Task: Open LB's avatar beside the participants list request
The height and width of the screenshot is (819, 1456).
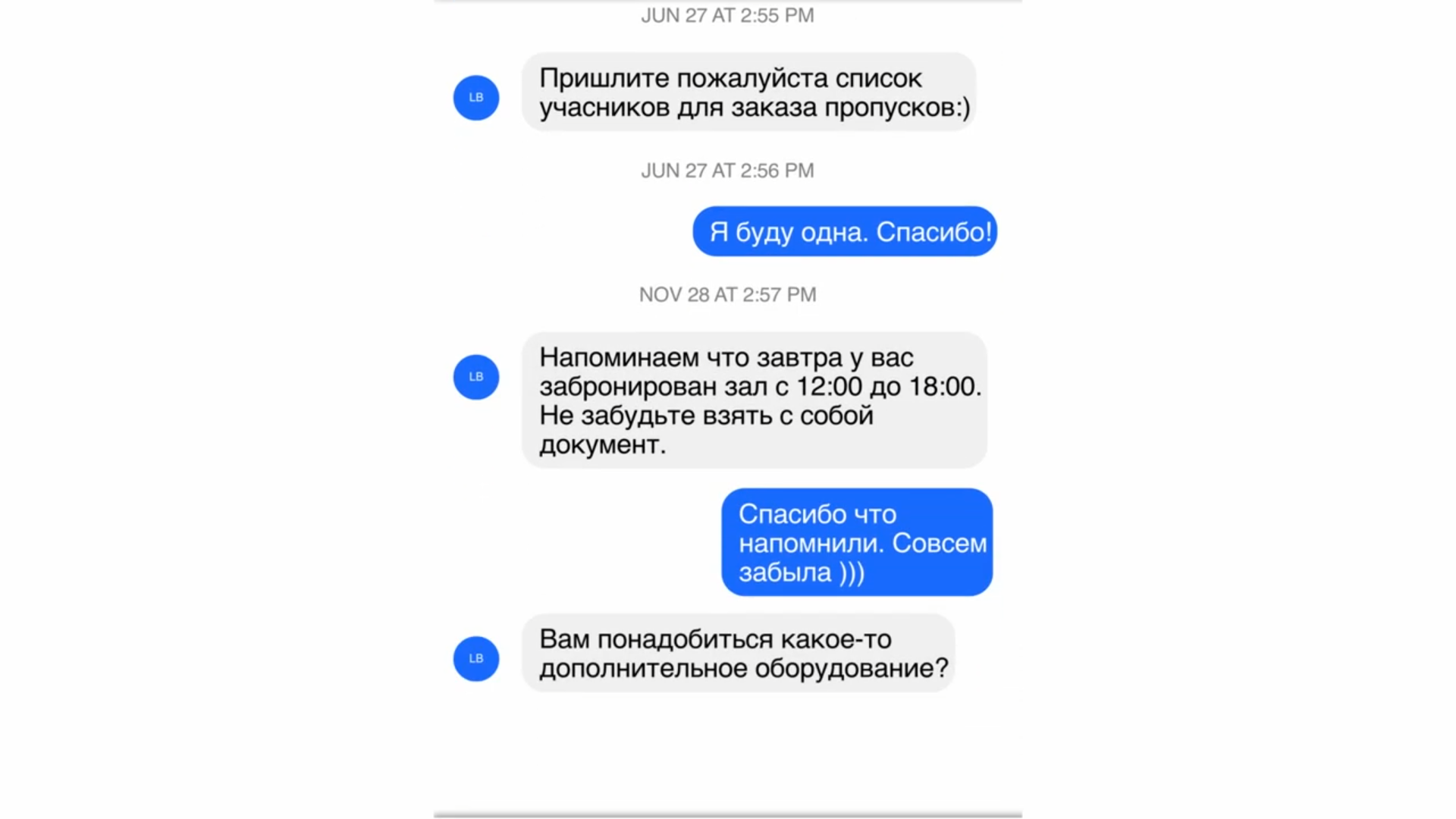Action: point(475,98)
